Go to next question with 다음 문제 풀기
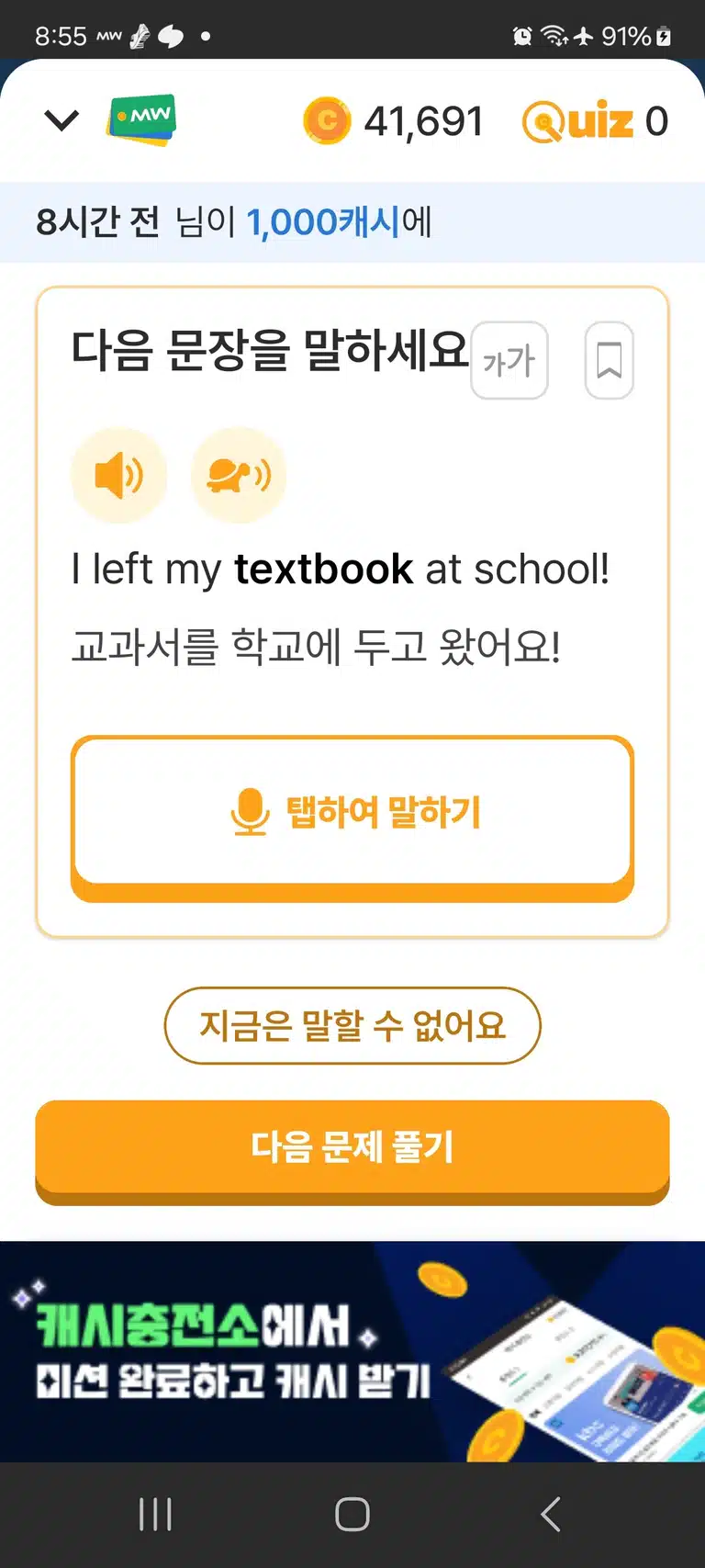The image size is (705, 1568). click(352, 1151)
